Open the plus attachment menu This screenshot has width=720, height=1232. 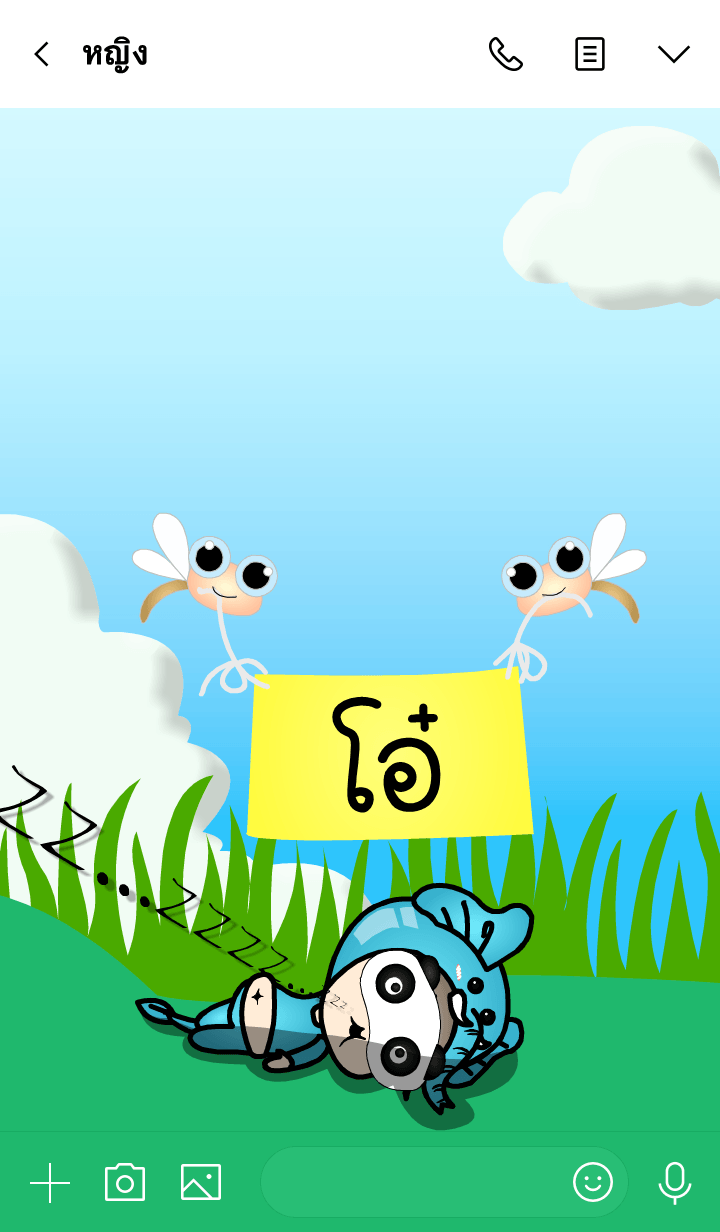coord(50,1182)
